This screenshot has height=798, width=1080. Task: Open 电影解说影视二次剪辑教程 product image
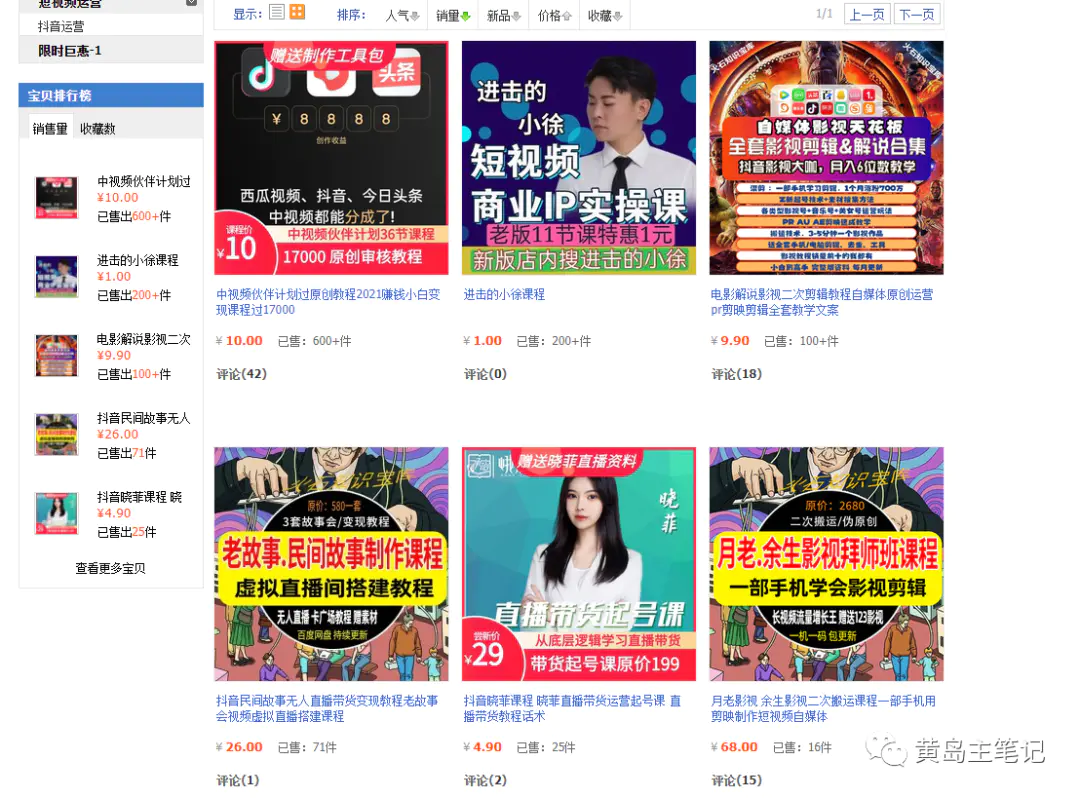826,158
